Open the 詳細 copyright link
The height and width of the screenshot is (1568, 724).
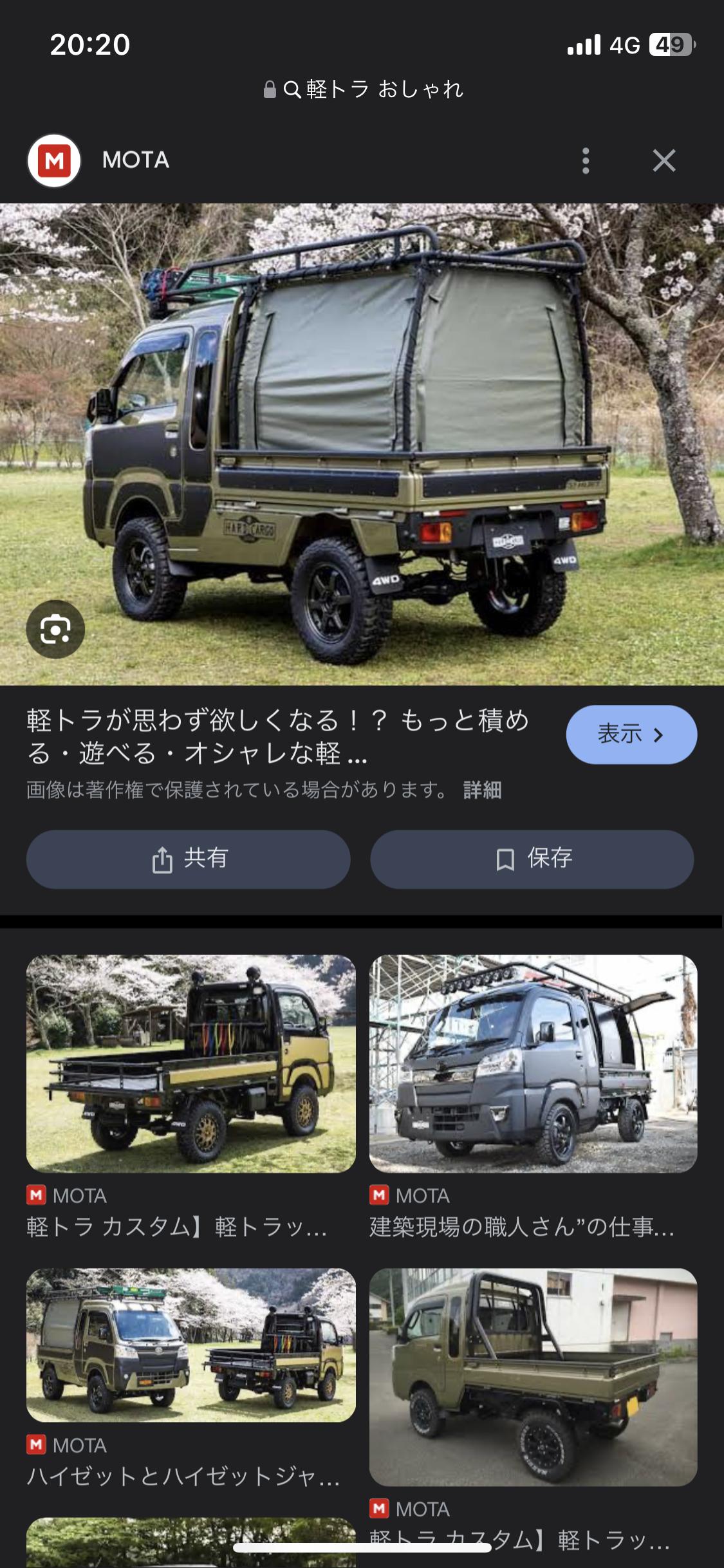pyautogui.click(x=482, y=790)
